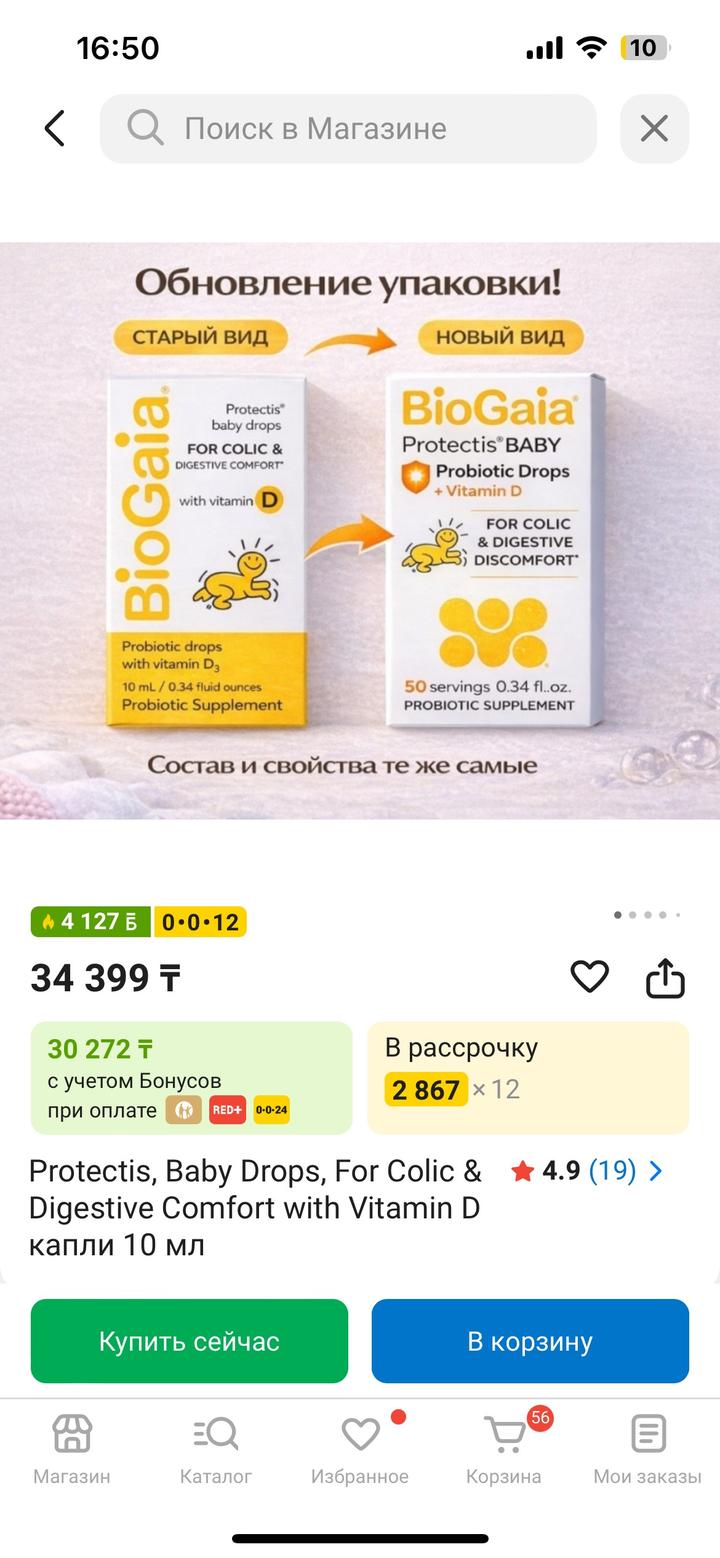Open the 'Корзина' cart tab
The width and height of the screenshot is (720, 1558).
click(x=504, y=1448)
